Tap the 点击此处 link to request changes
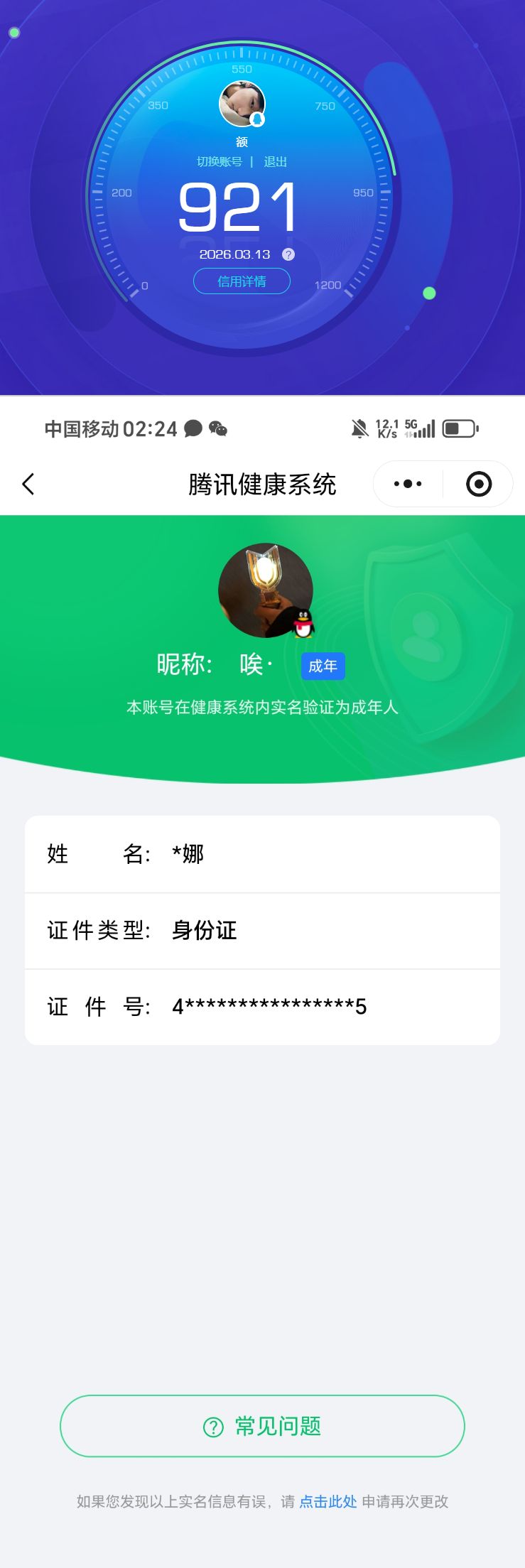The width and height of the screenshot is (525, 1568). [328, 1502]
